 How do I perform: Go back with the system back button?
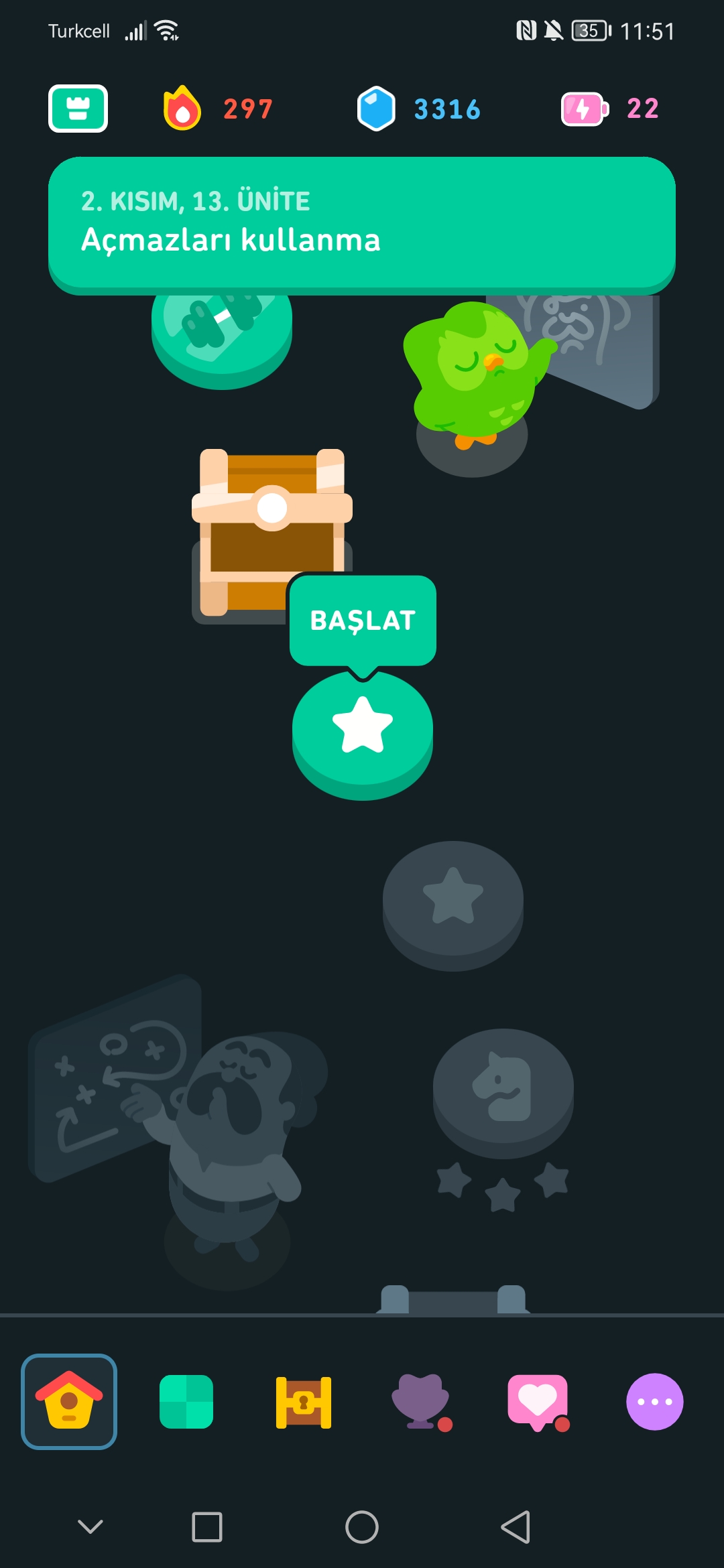pos(516,1527)
